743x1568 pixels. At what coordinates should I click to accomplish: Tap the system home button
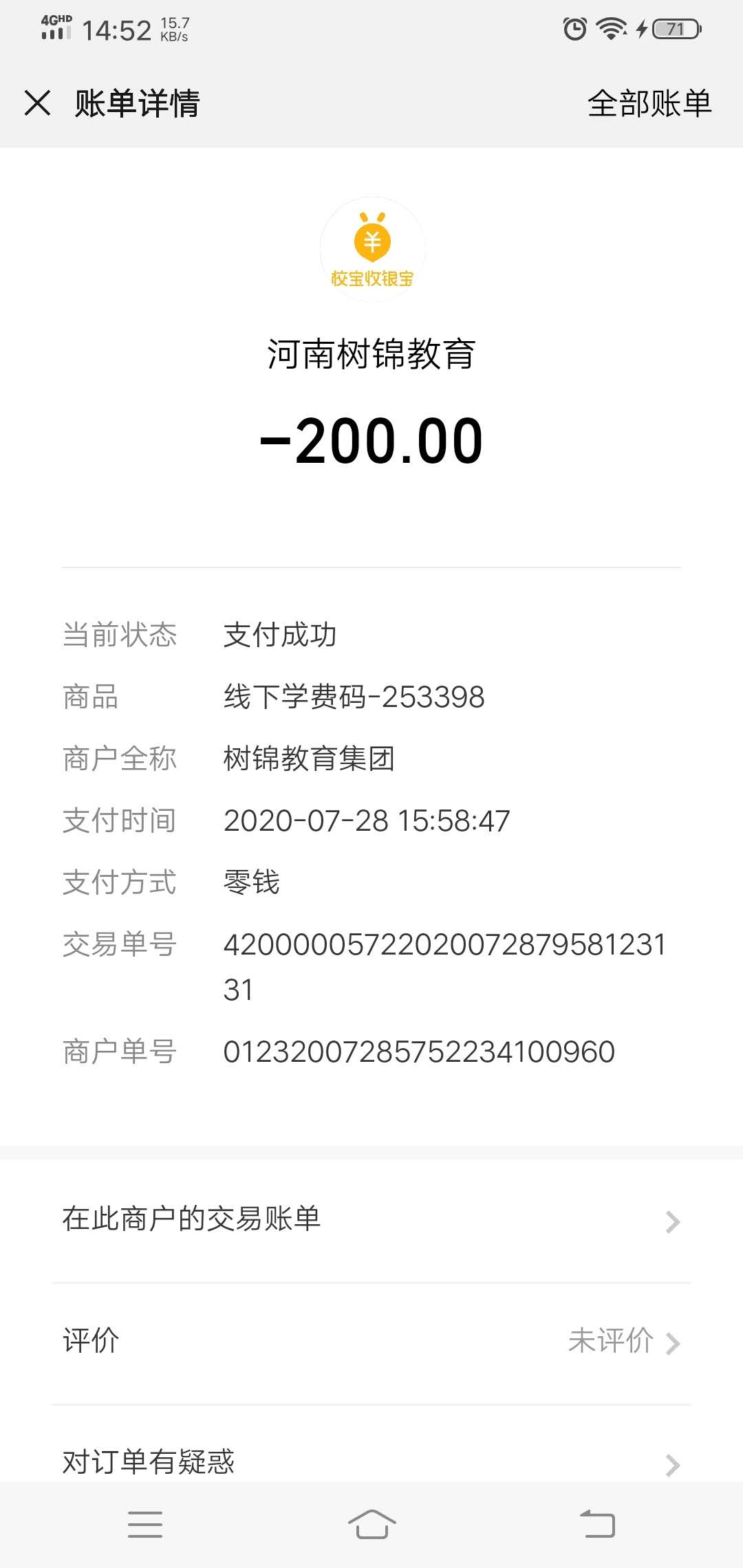coord(371,1524)
